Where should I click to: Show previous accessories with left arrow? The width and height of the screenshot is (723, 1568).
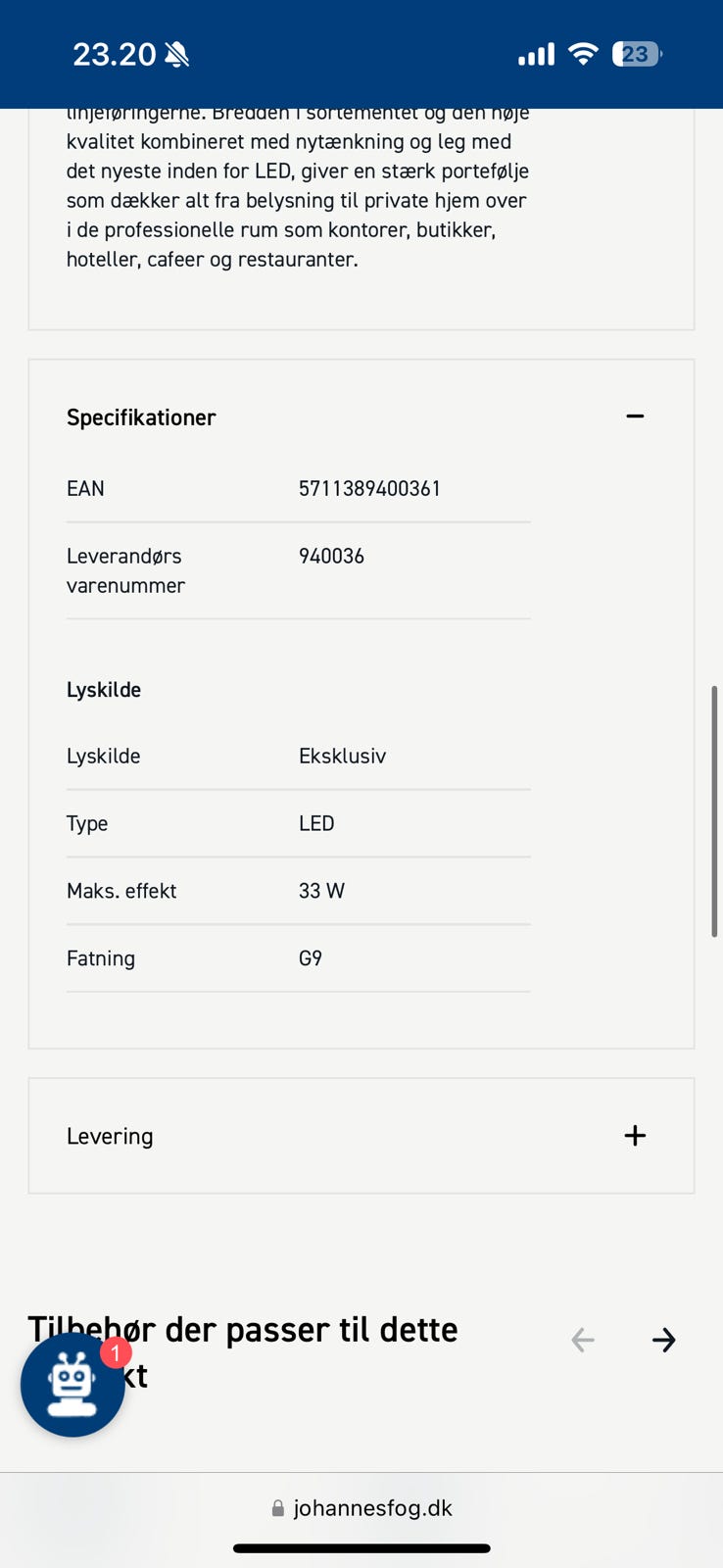click(583, 1340)
